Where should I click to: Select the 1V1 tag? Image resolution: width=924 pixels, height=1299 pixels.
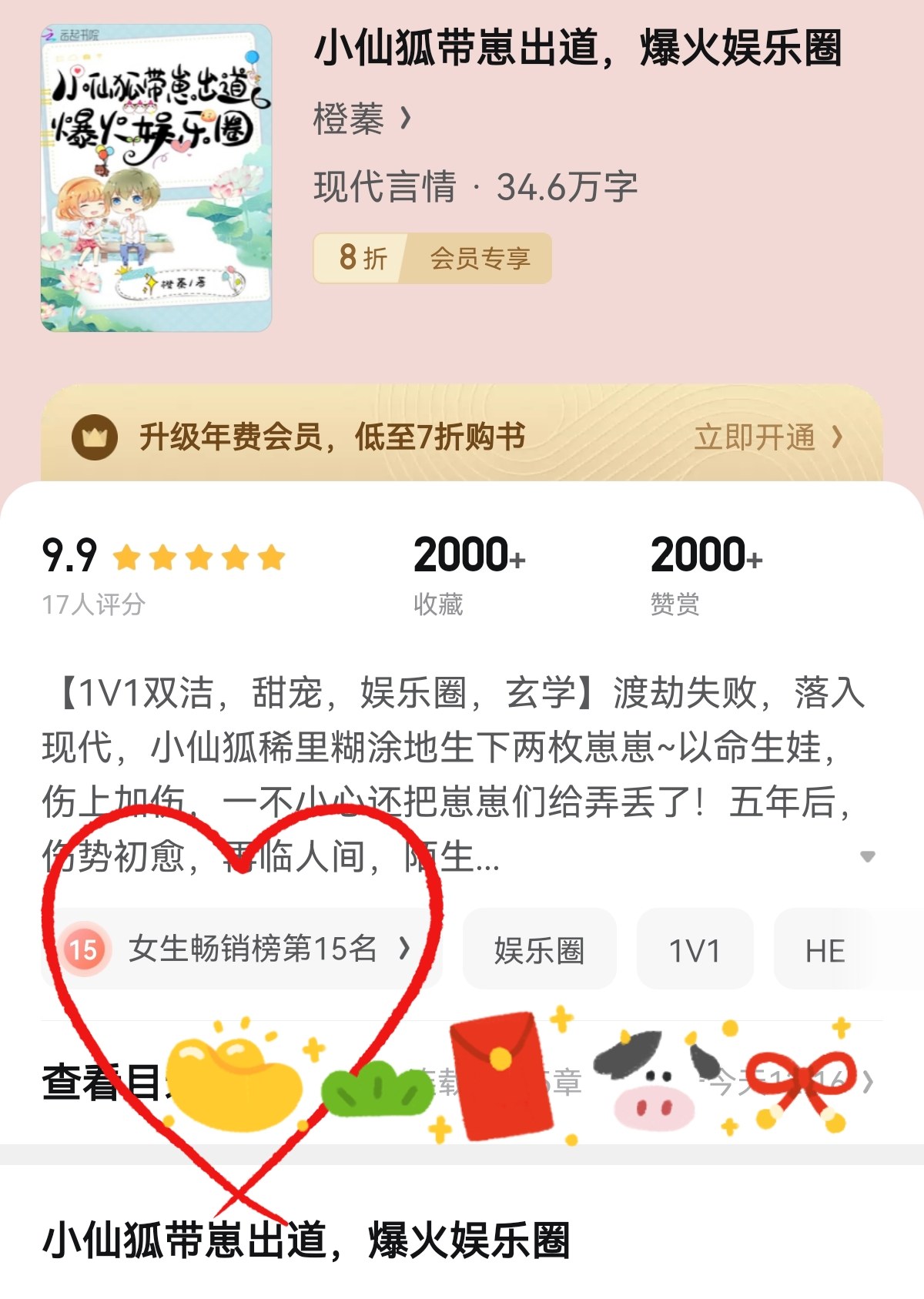pos(695,949)
